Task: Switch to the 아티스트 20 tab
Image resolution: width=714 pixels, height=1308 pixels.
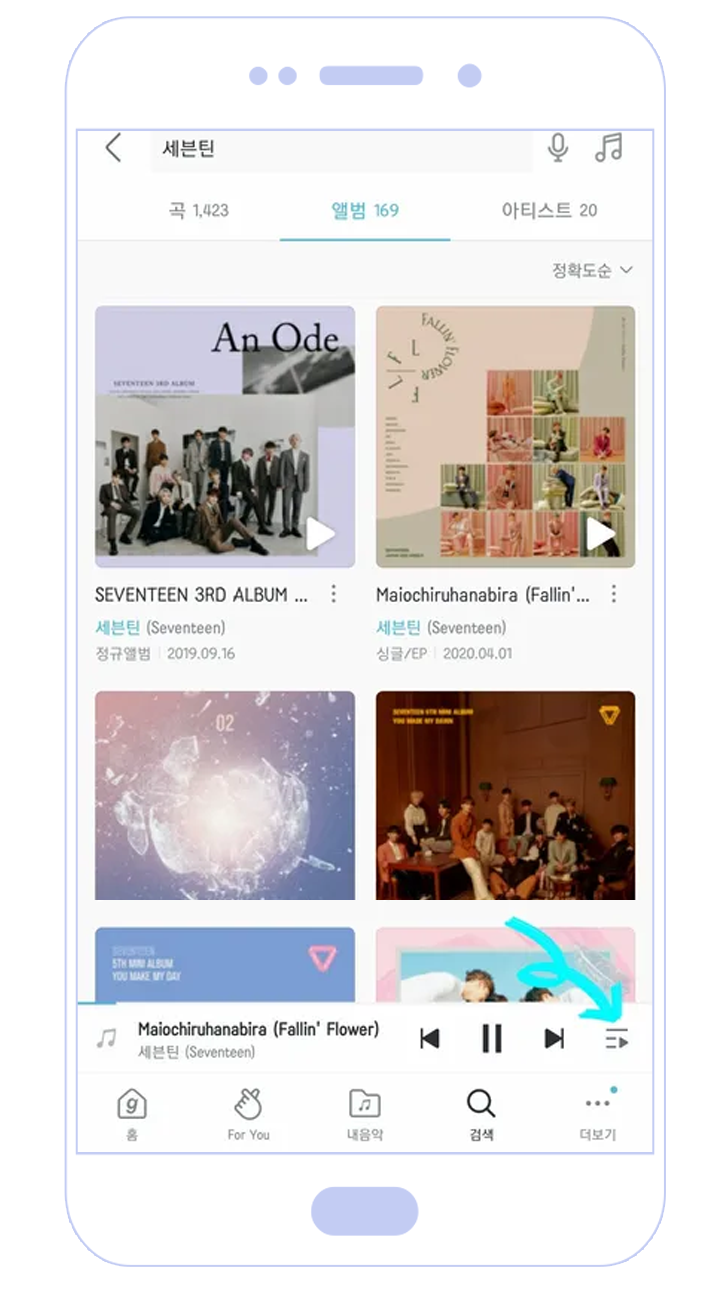Action: point(549,210)
